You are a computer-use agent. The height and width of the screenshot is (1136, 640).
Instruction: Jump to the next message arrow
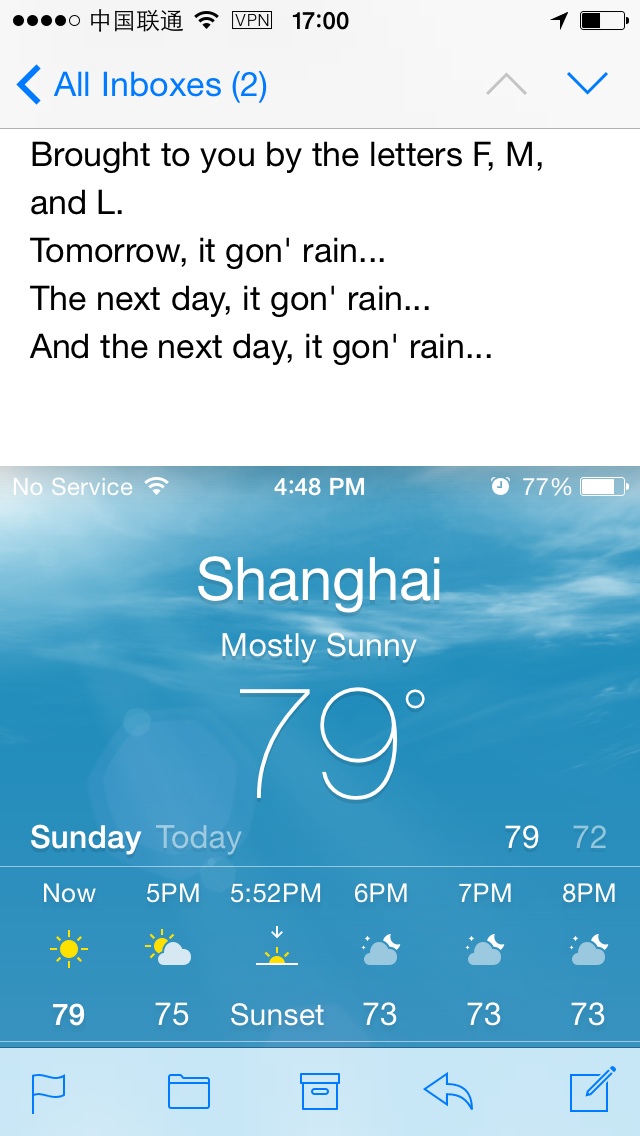pyautogui.click(x=587, y=84)
